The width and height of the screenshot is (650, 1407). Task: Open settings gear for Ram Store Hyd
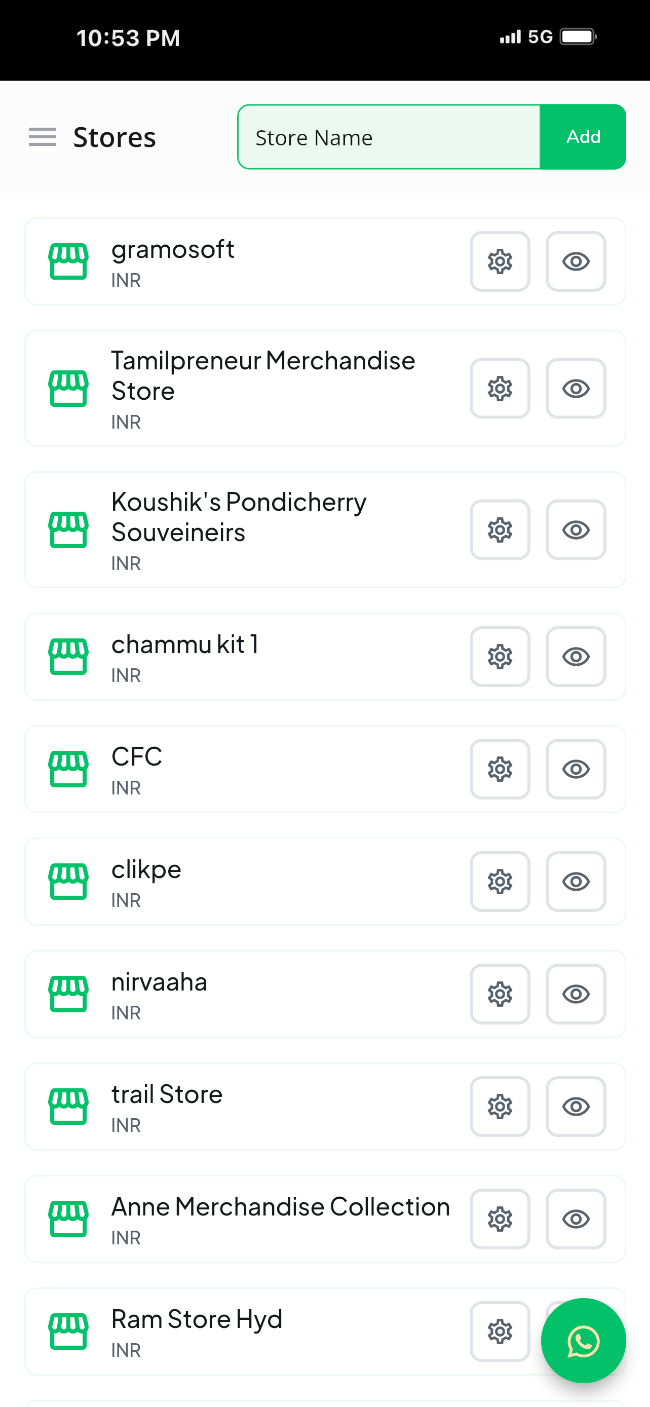coord(500,1332)
